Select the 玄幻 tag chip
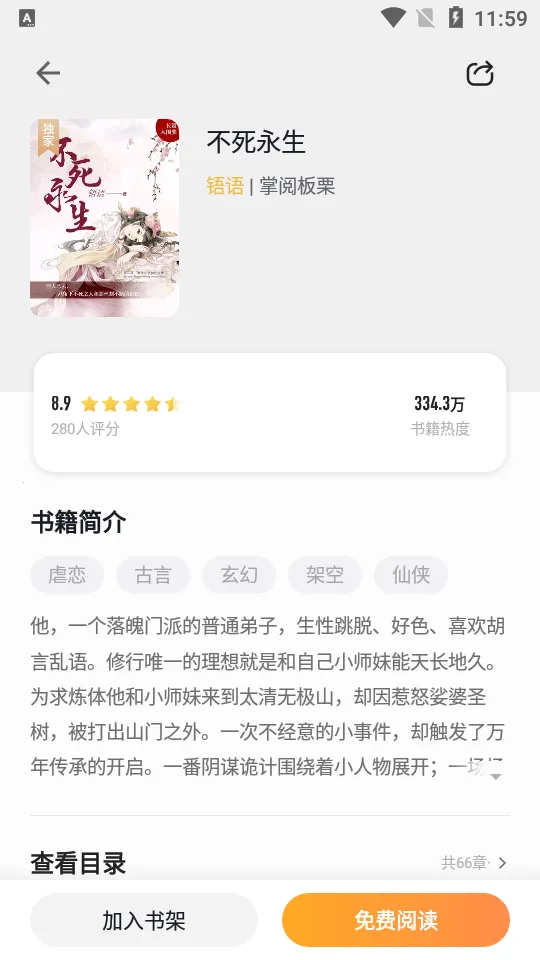The width and height of the screenshot is (540, 960). click(x=239, y=575)
